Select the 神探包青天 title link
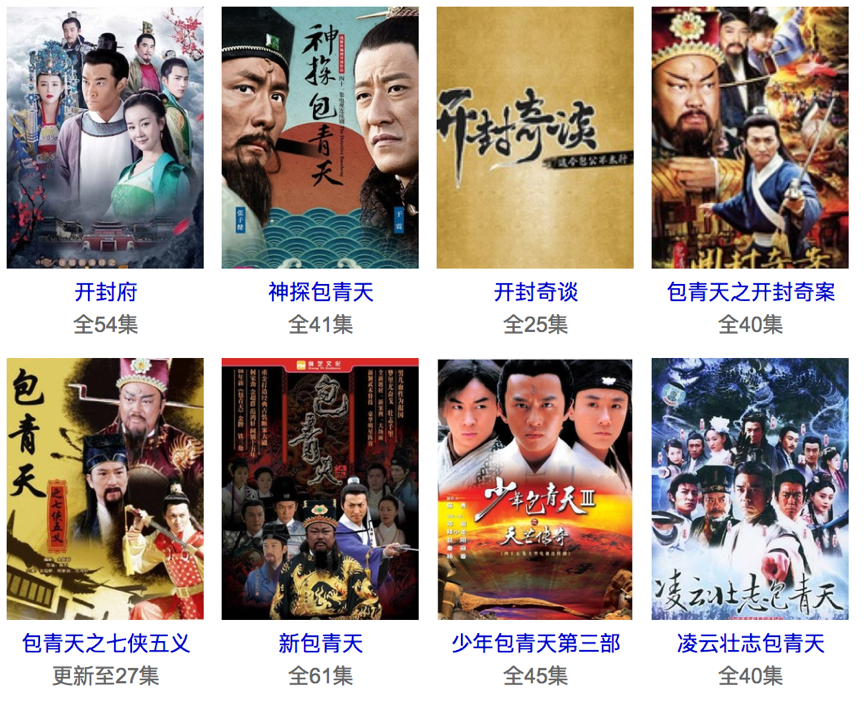 (320, 292)
